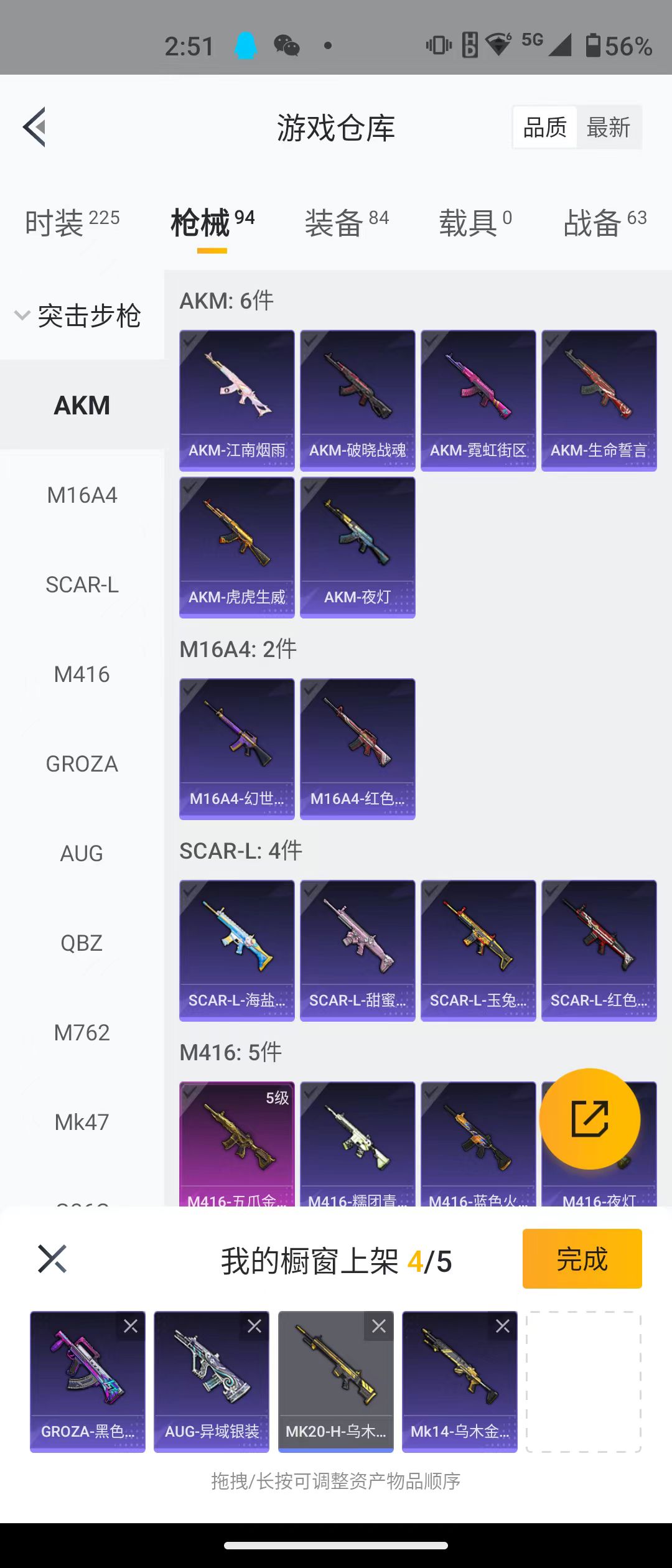
Task: Close the 我的橱窗上架 panel
Action: 52,1259
